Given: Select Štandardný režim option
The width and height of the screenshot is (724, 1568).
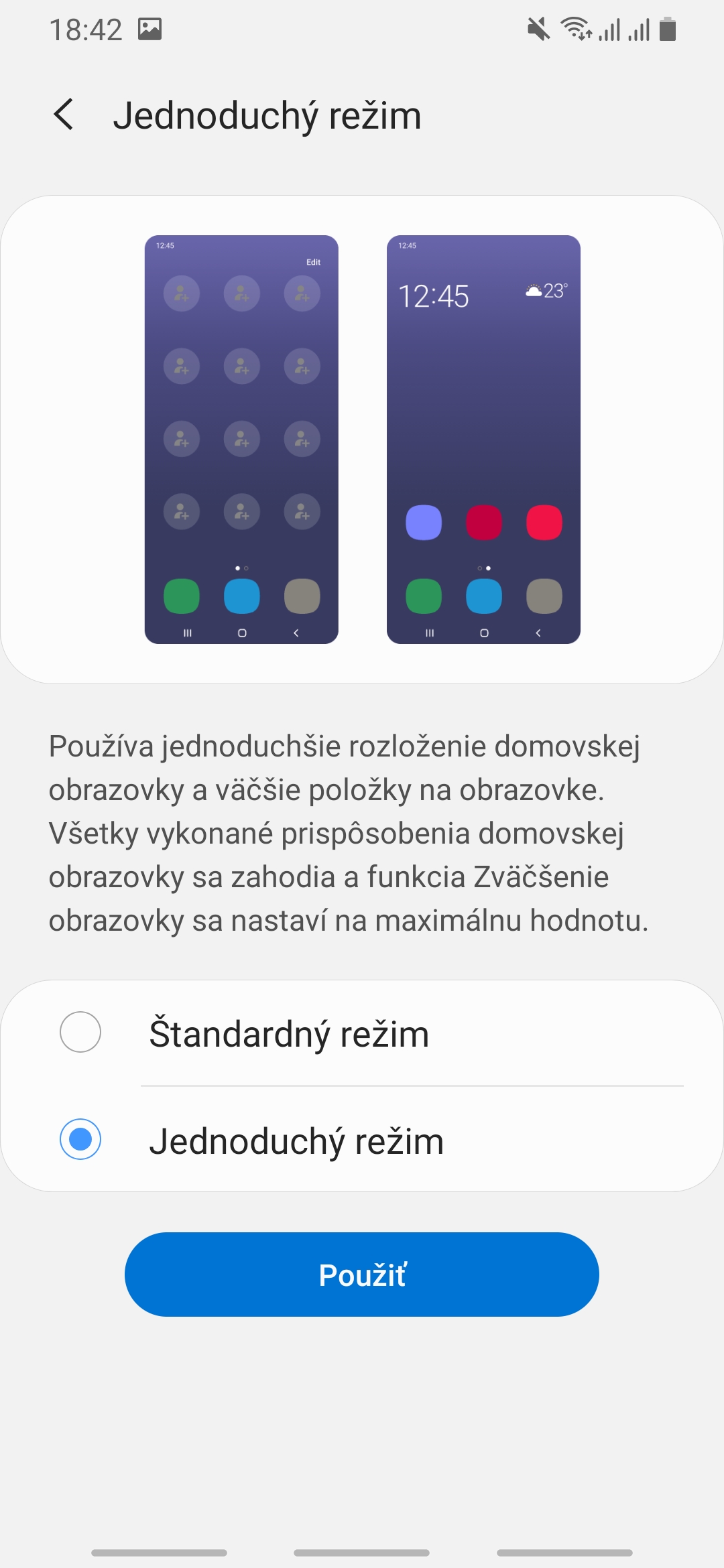Looking at the screenshot, I should (x=362, y=1033).
